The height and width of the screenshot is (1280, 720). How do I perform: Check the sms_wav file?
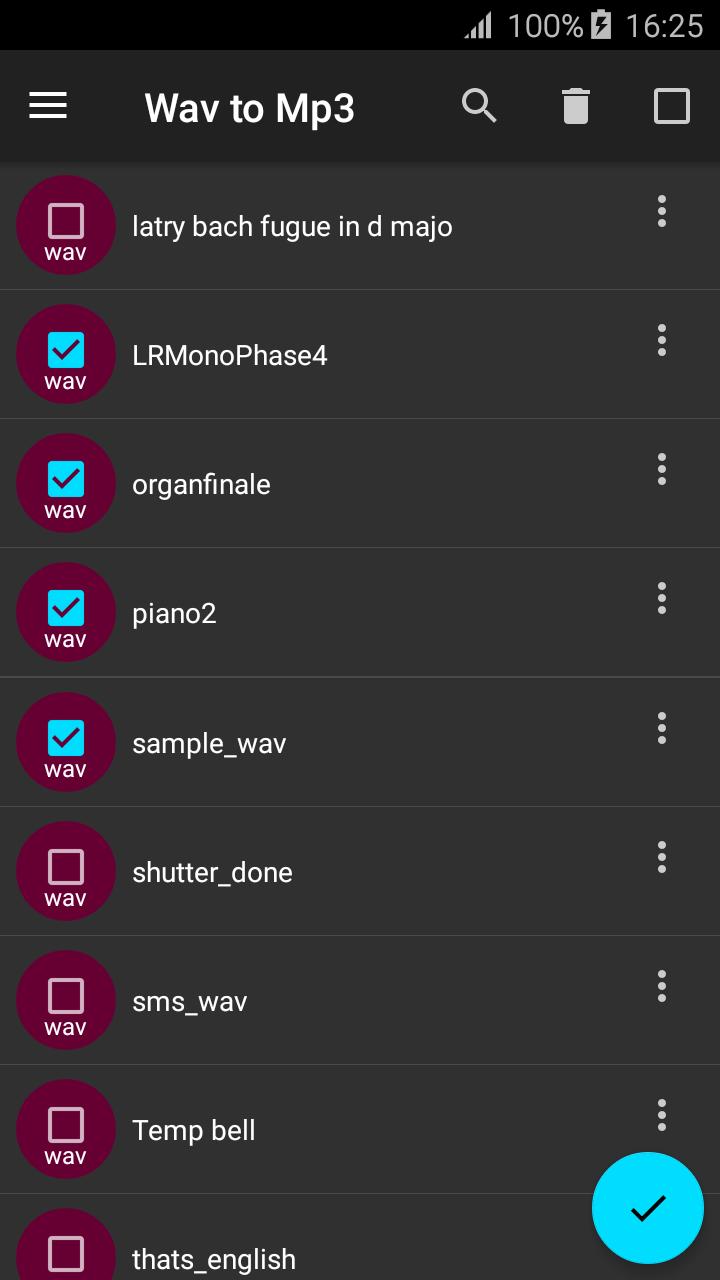tap(66, 995)
